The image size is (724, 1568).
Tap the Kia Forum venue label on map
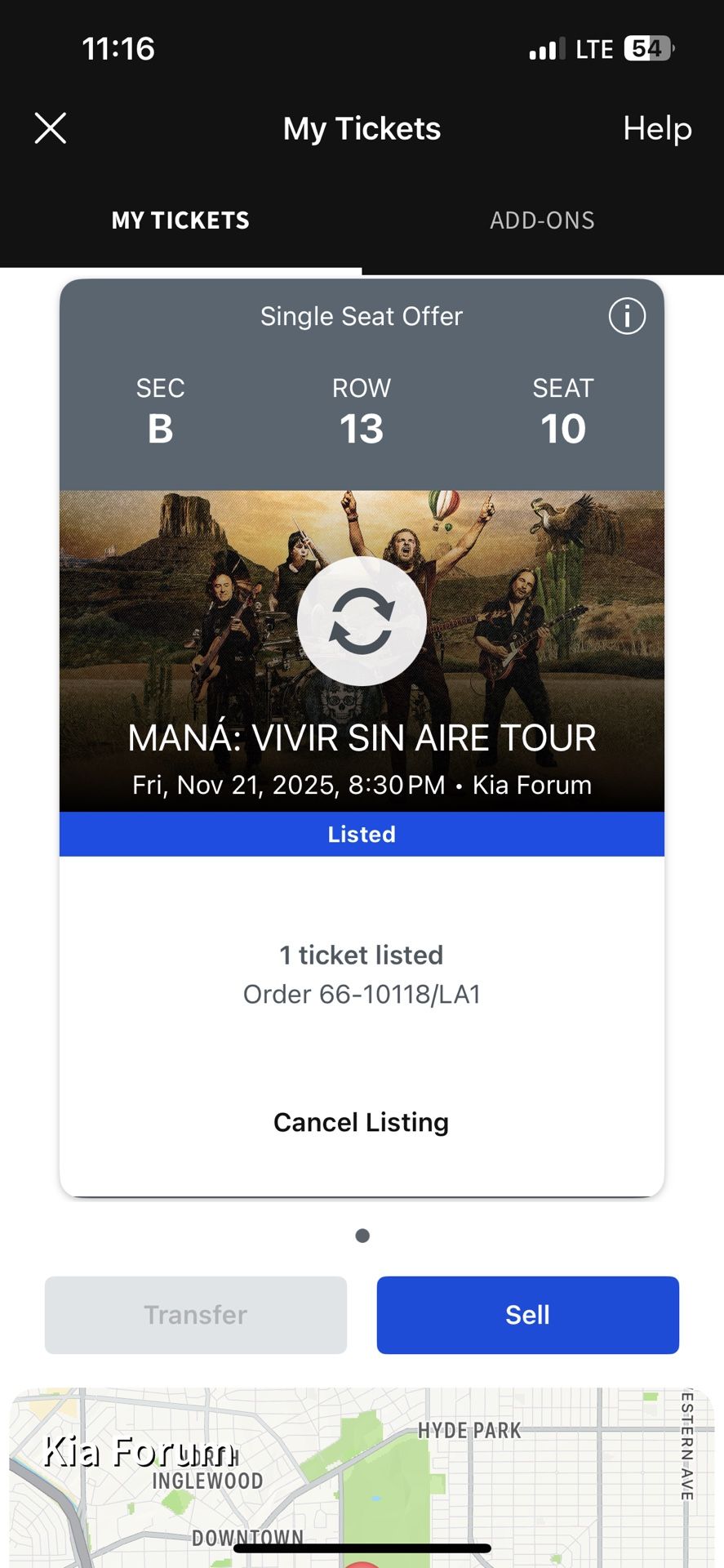click(x=140, y=1450)
